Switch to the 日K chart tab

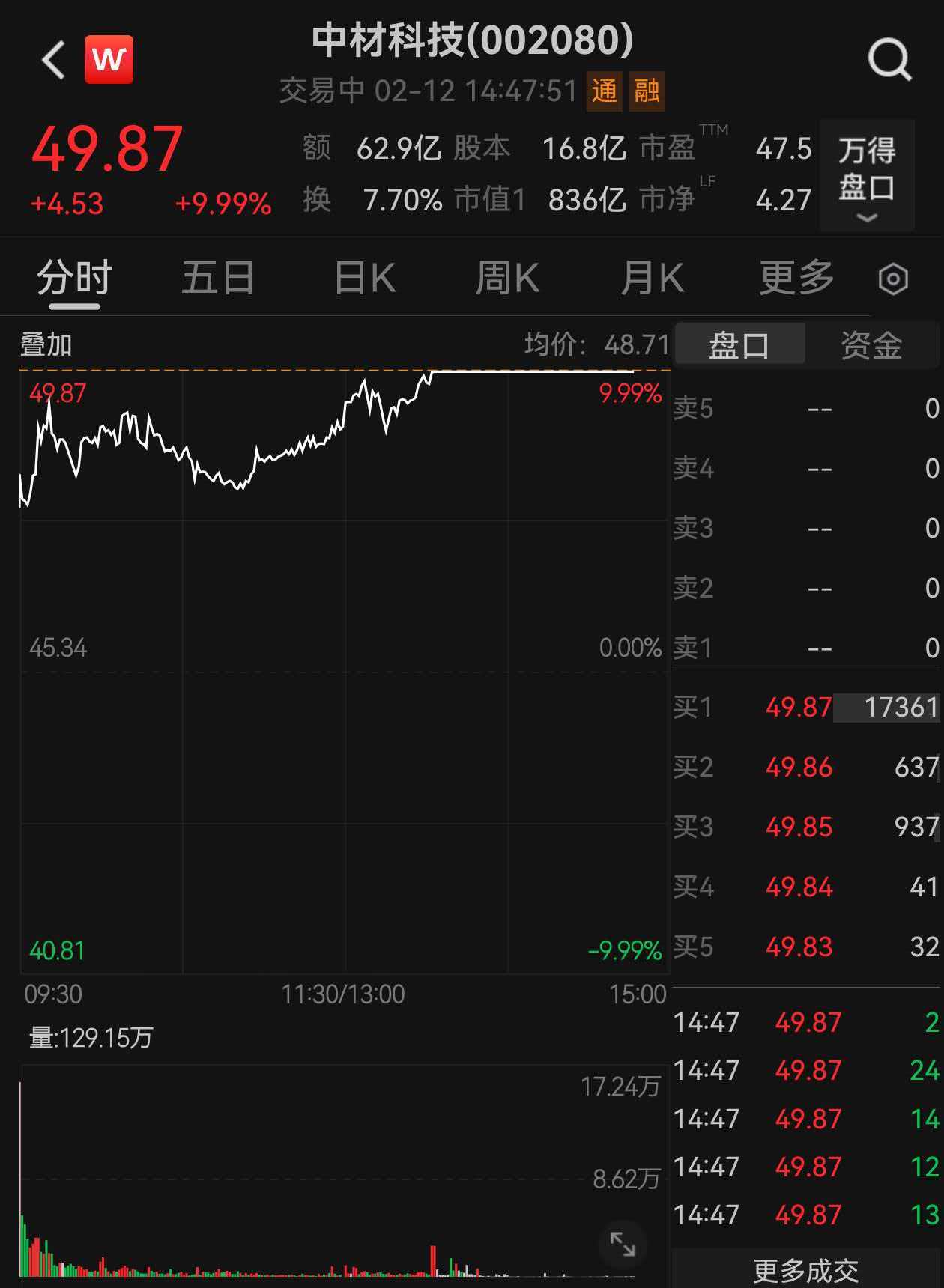[365, 278]
